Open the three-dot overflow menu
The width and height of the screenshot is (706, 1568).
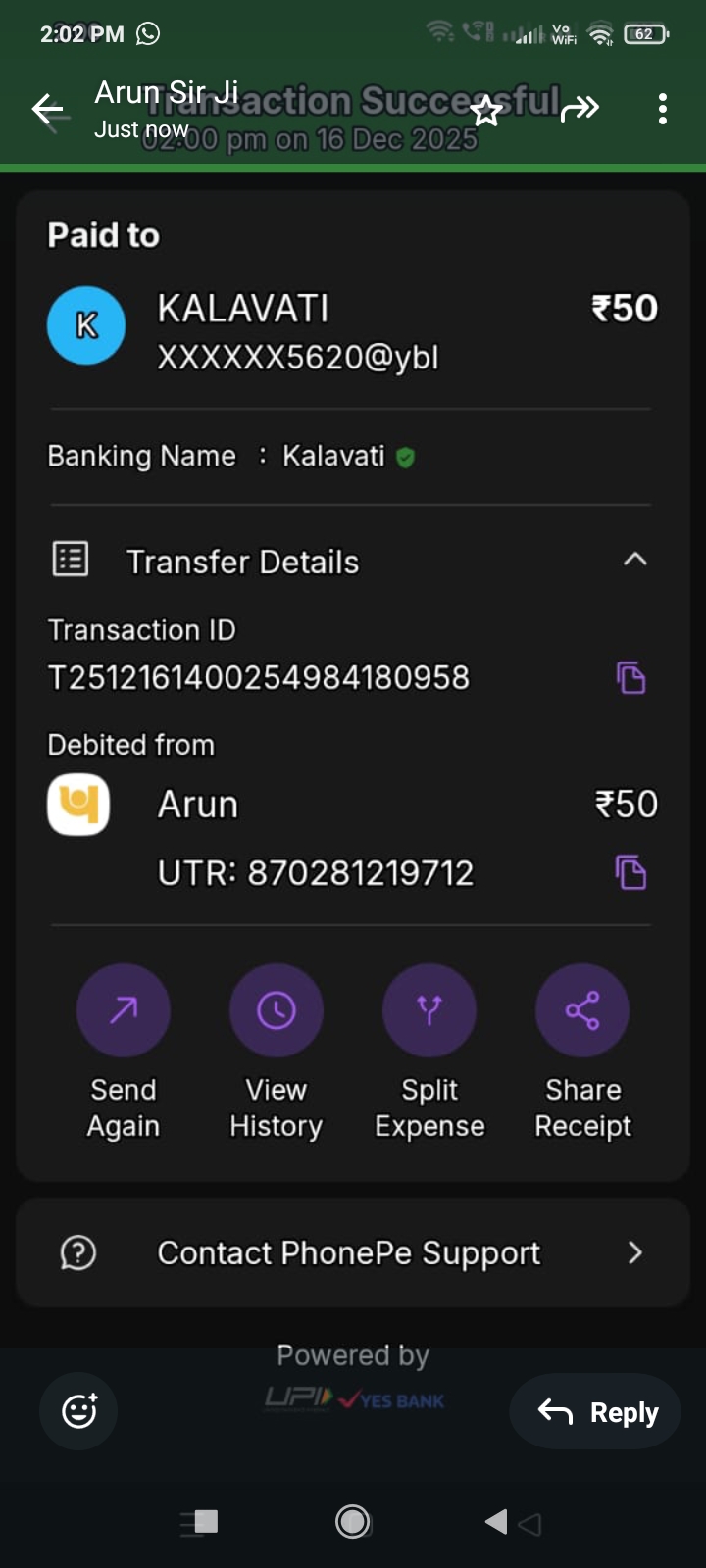[663, 109]
